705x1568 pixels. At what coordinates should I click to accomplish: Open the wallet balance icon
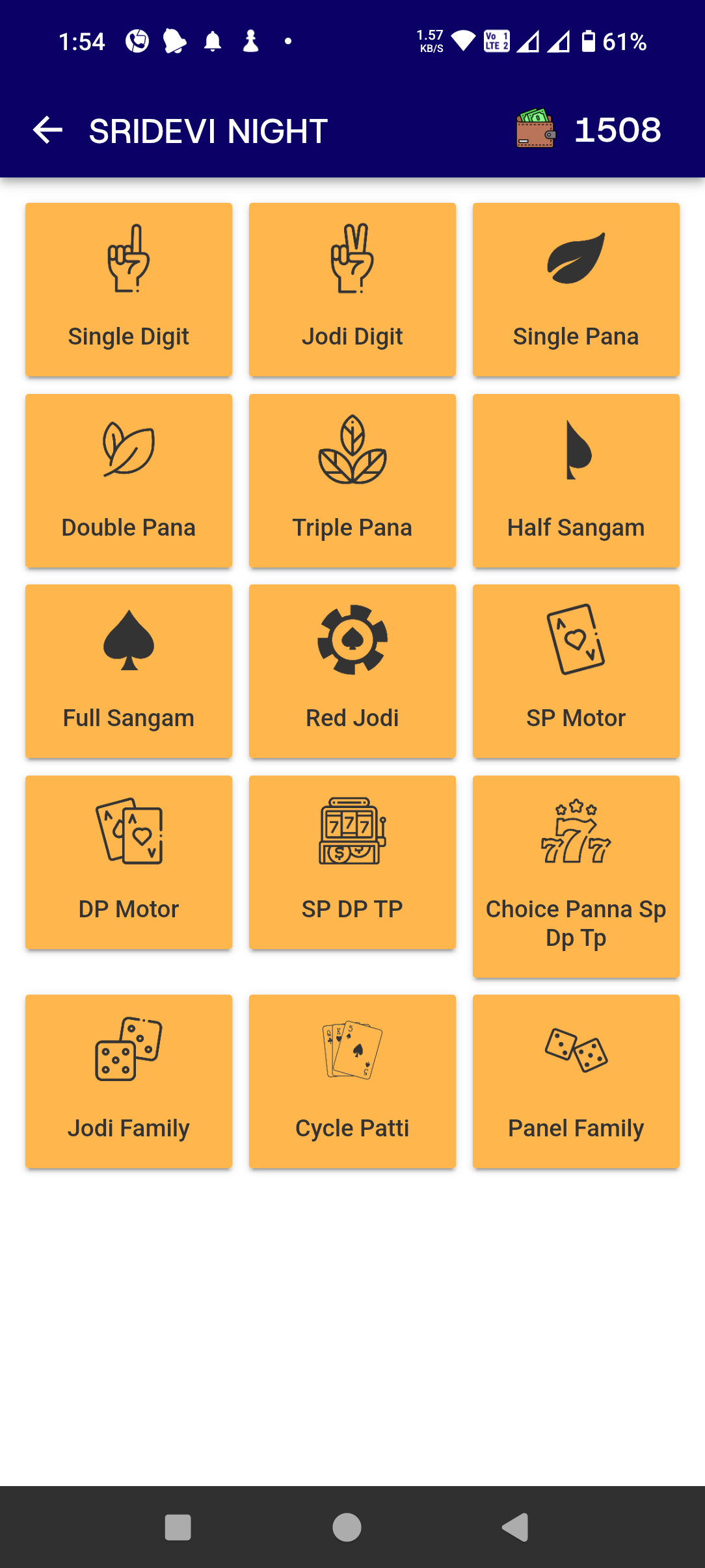[535, 129]
